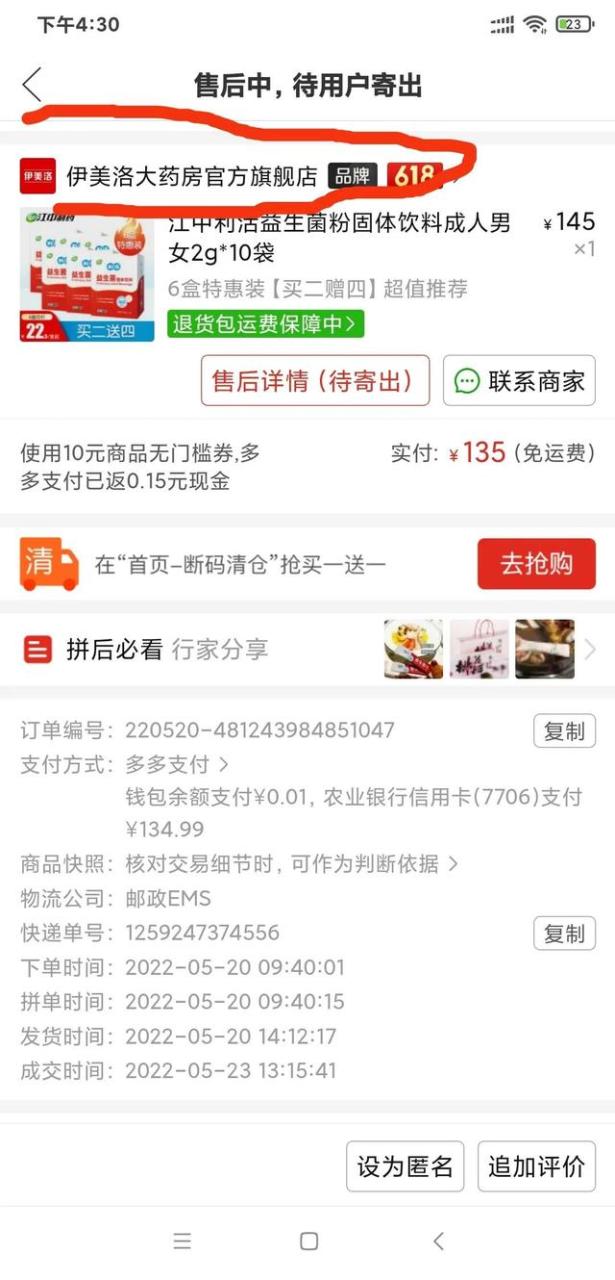This screenshot has height=1280, width=615.
Task: Copy the 快递单号 tracking number
Action: tap(564, 933)
